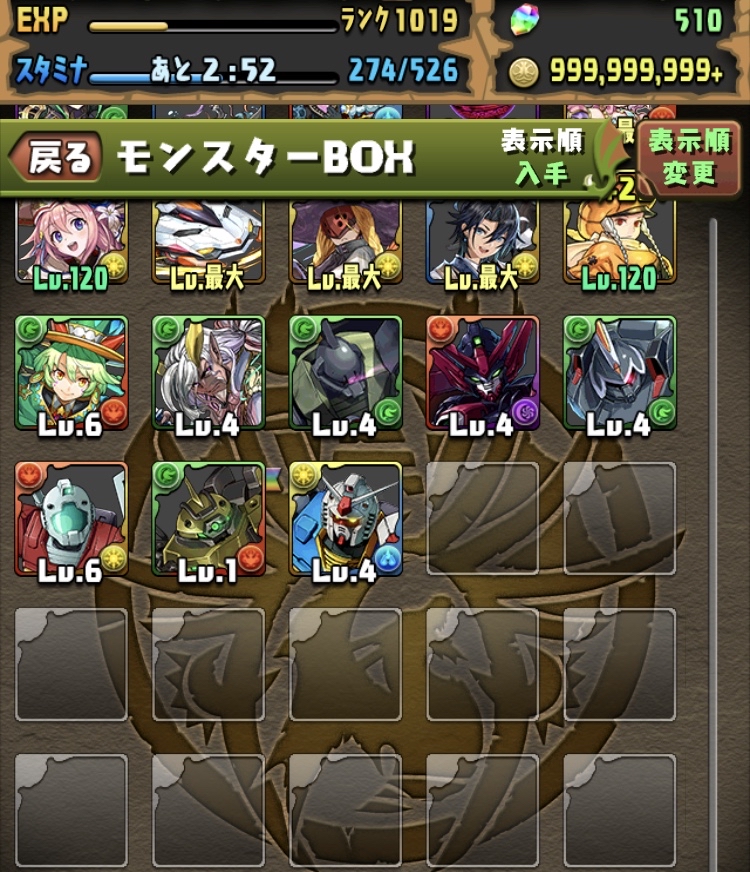Open the grey armored mecha at Lv.4

pos(619,372)
